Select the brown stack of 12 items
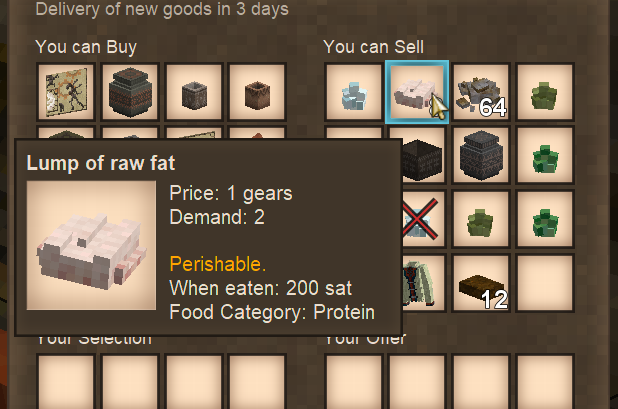Image resolution: width=618 pixels, height=409 pixels. point(481,284)
